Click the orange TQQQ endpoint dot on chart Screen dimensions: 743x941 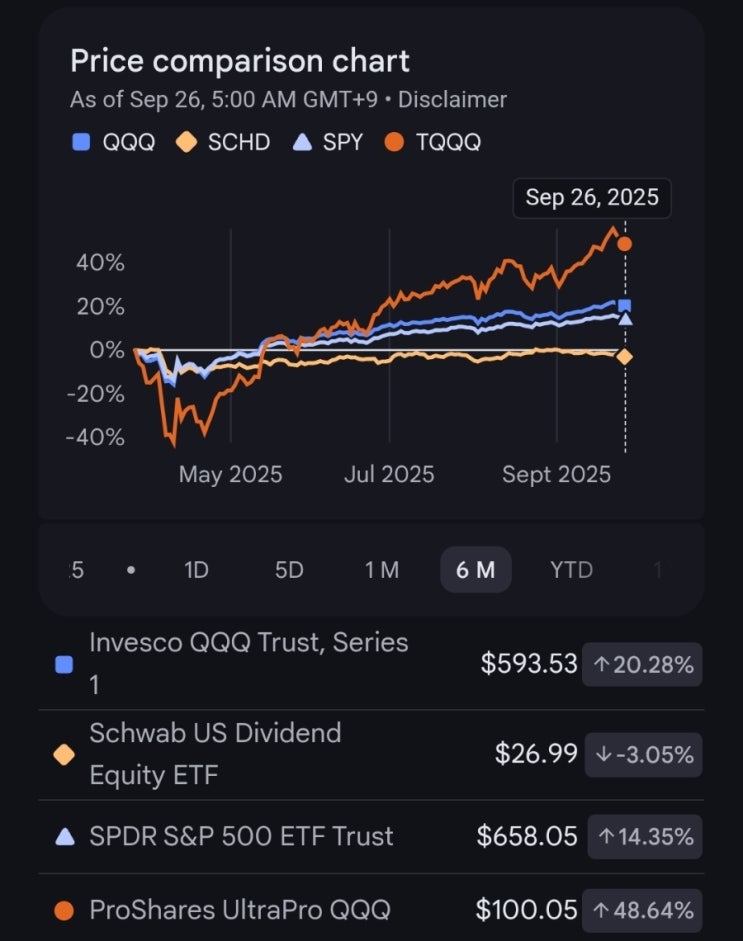point(625,243)
